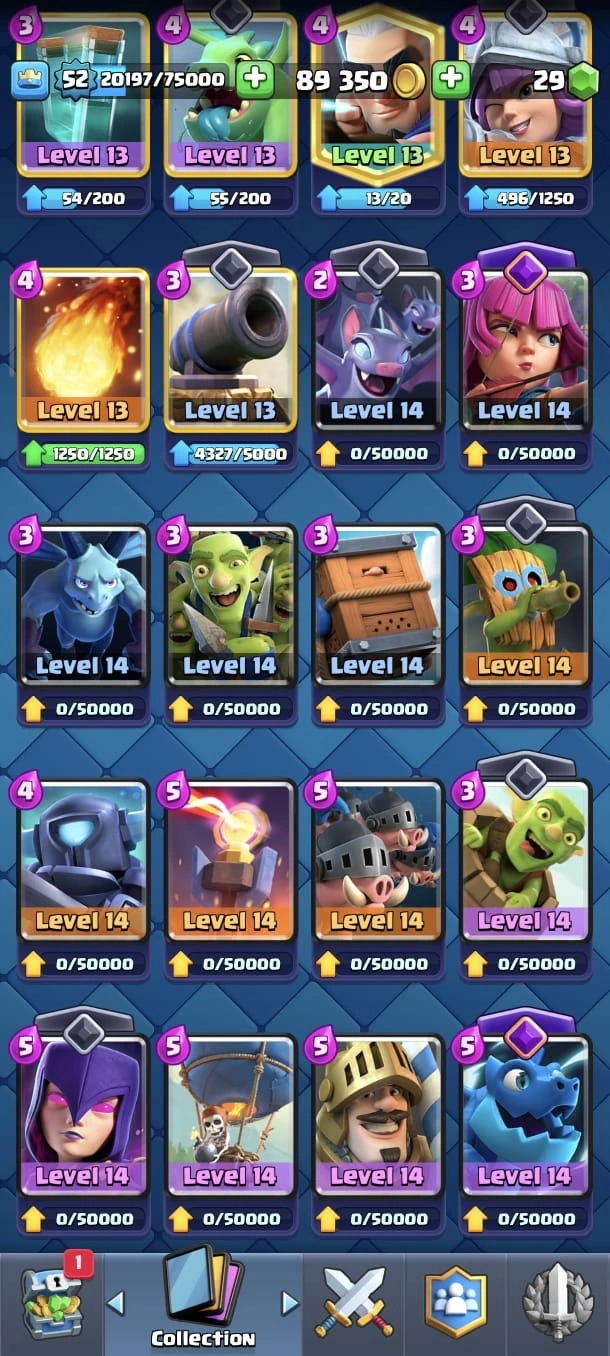This screenshot has height=1356, width=610.
Task: Open the pink-haired Archers card
Action: coord(525,350)
